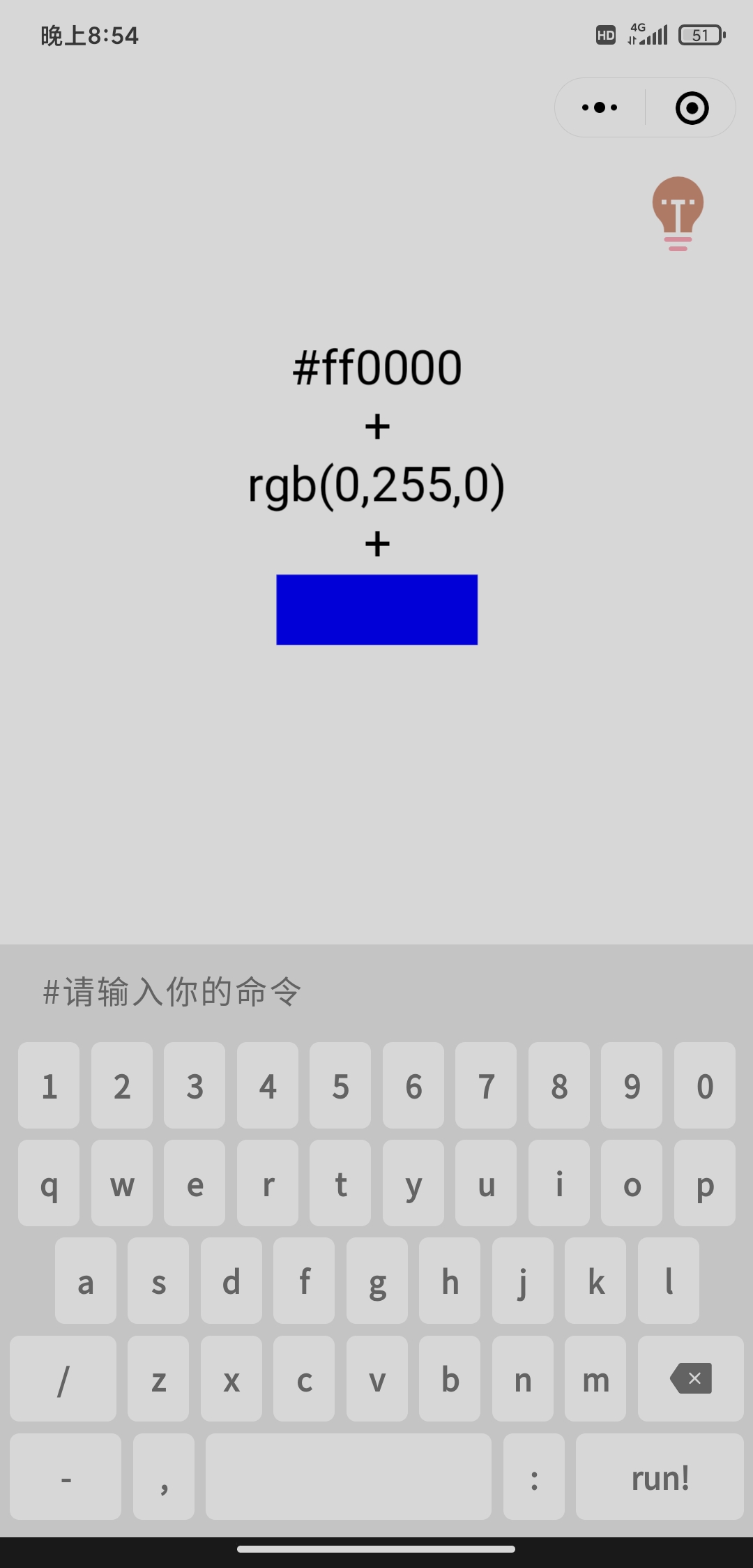Open the mini program more options menu
753x1568 pixels.
pyautogui.click(x=600, y=107)
